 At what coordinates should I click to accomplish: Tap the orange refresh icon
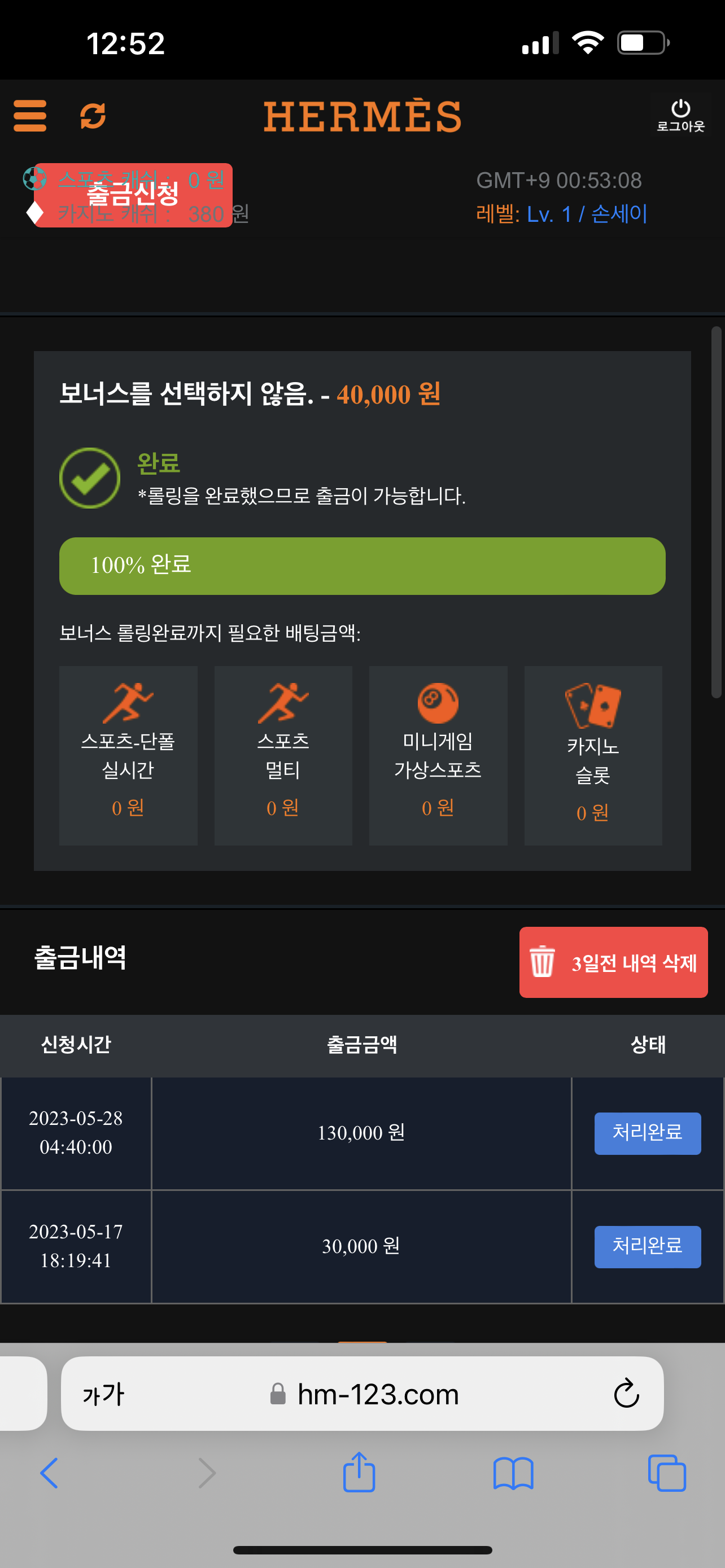[93, 116]
